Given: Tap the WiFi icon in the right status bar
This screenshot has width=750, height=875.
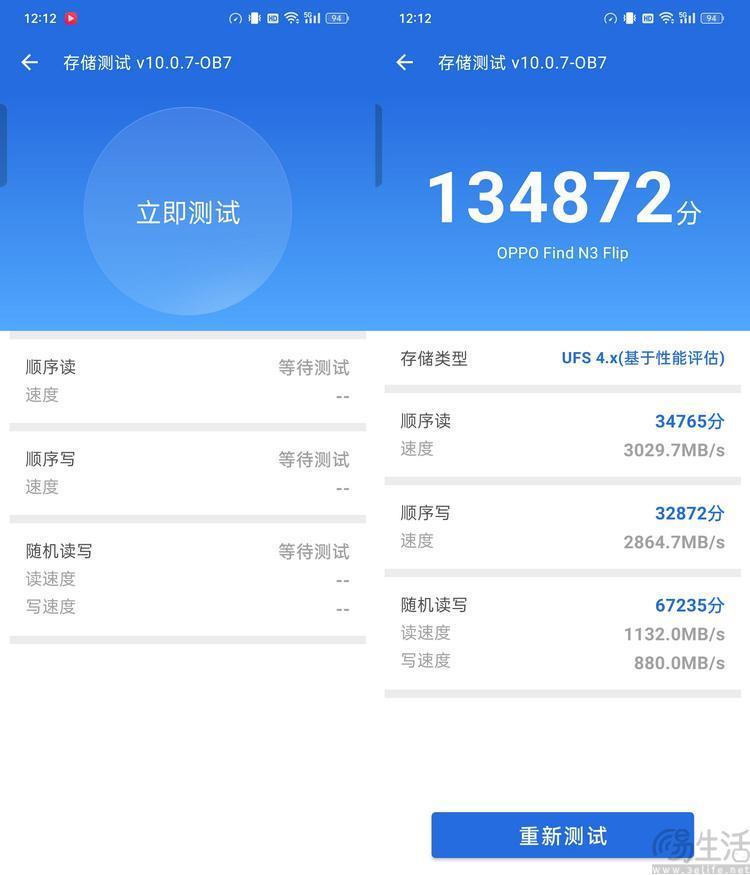Looking at the screenshot, I should click(666, 17).
